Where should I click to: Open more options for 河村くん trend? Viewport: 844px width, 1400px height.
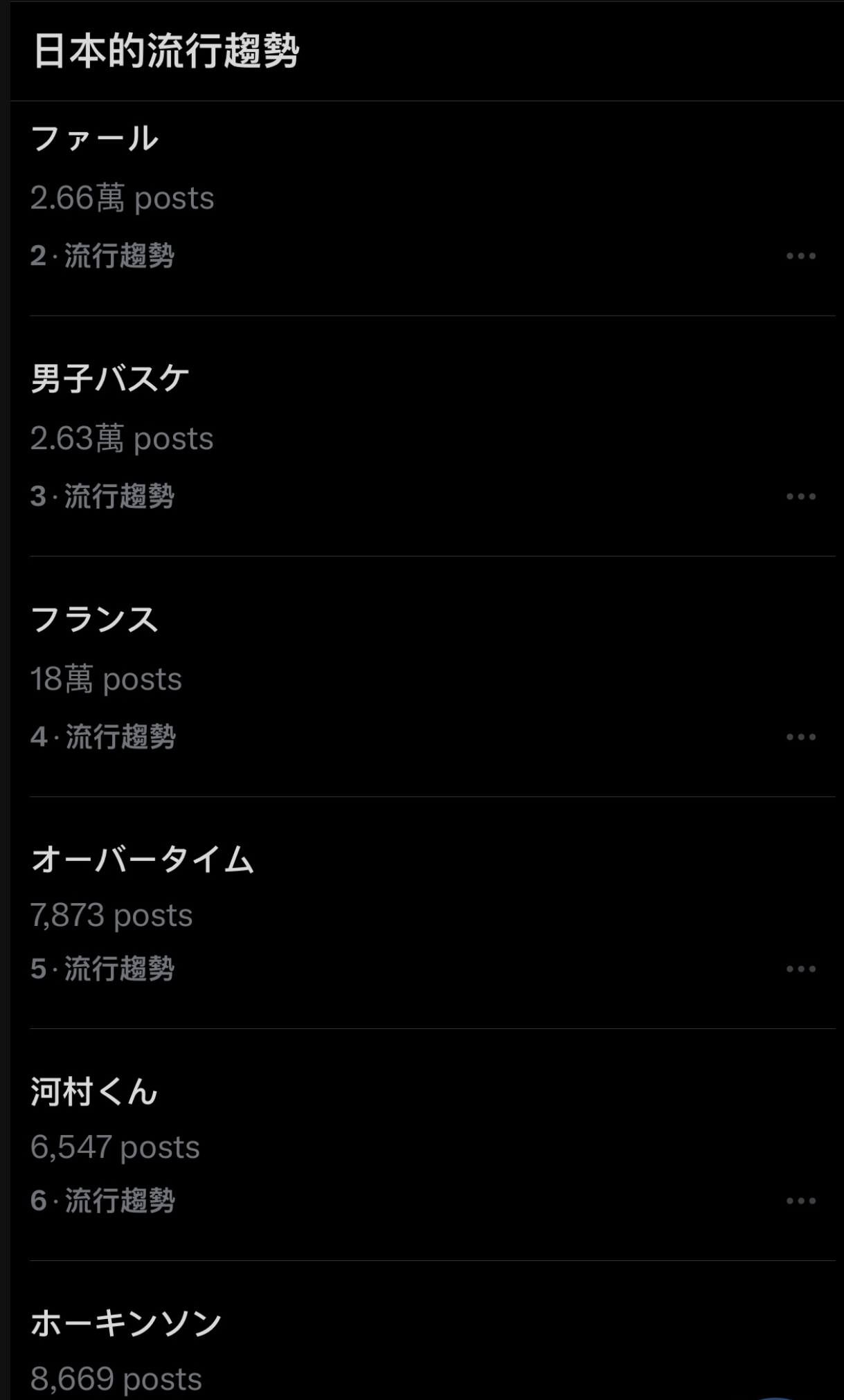(x=800, y=1201)
